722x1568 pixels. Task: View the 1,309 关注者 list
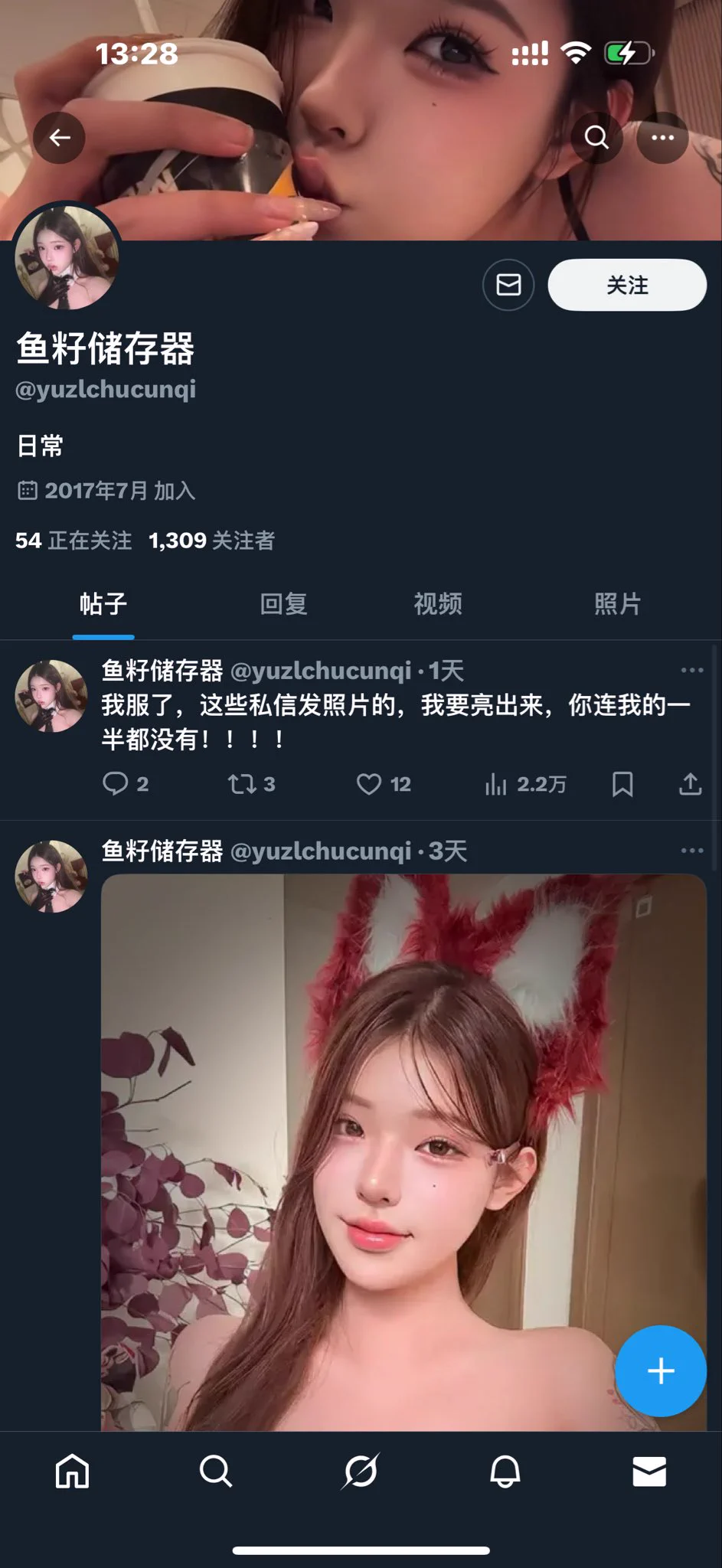[211, 541]
